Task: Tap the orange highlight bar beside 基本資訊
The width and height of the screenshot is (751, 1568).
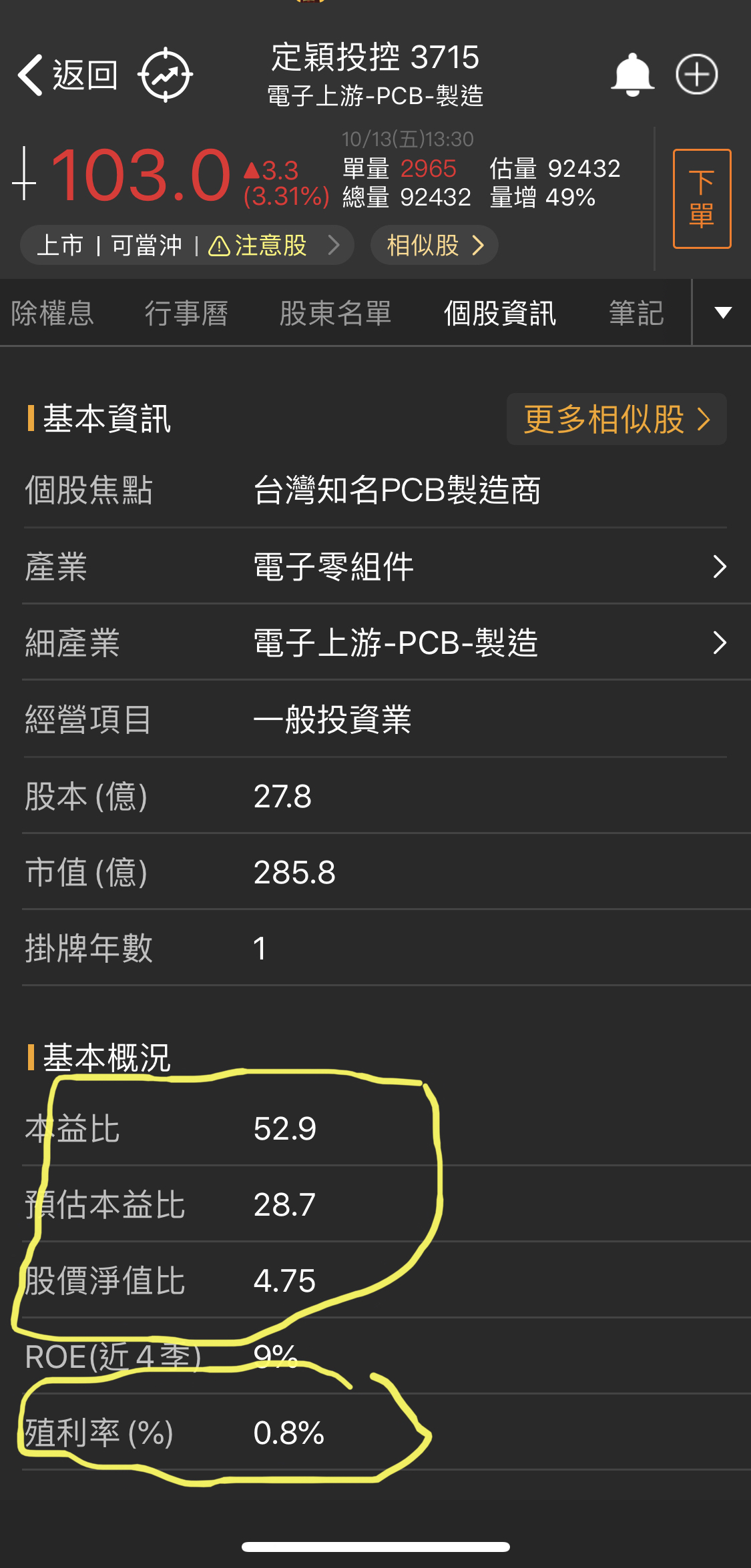Action: [x=32, y=419]
